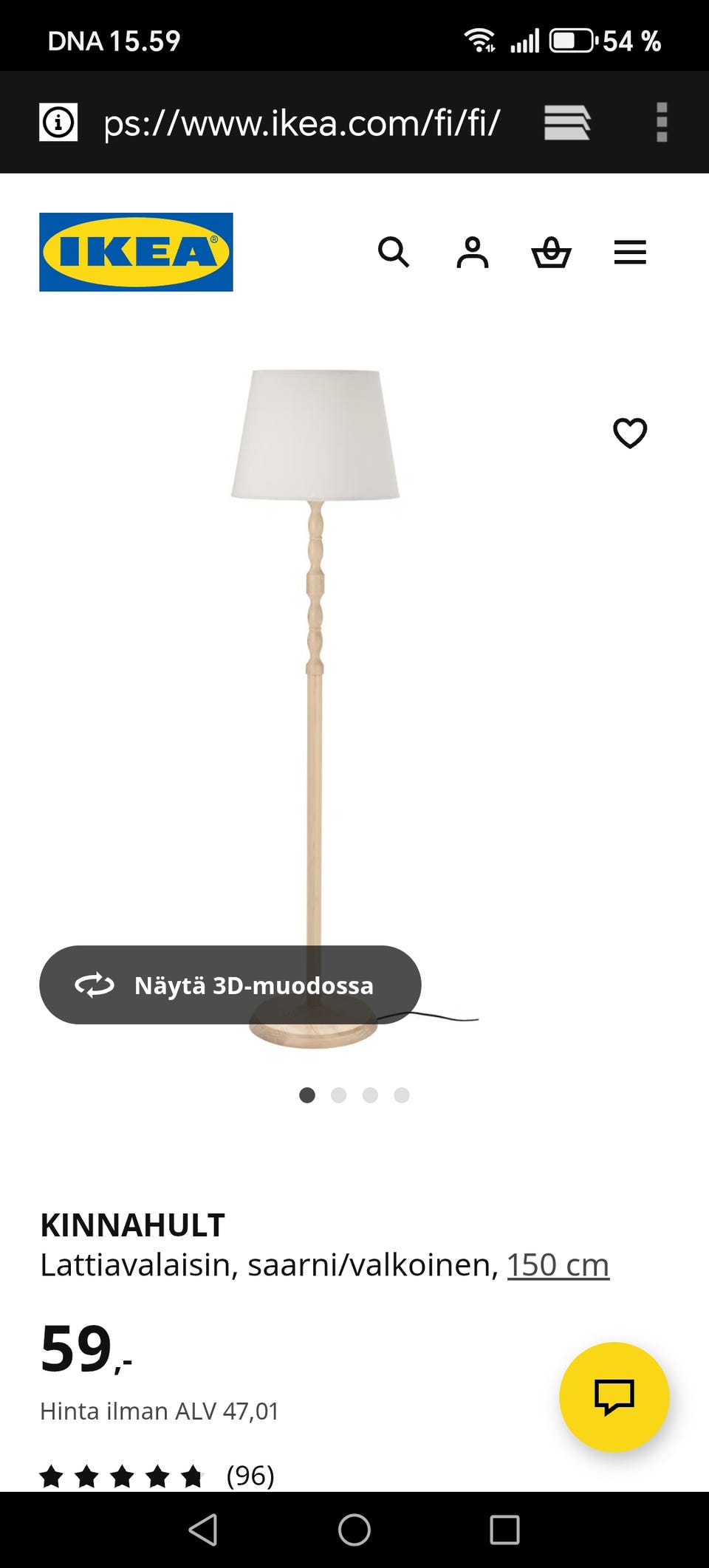
Task: Open the IKEA search icon
Action: point(393,253)
